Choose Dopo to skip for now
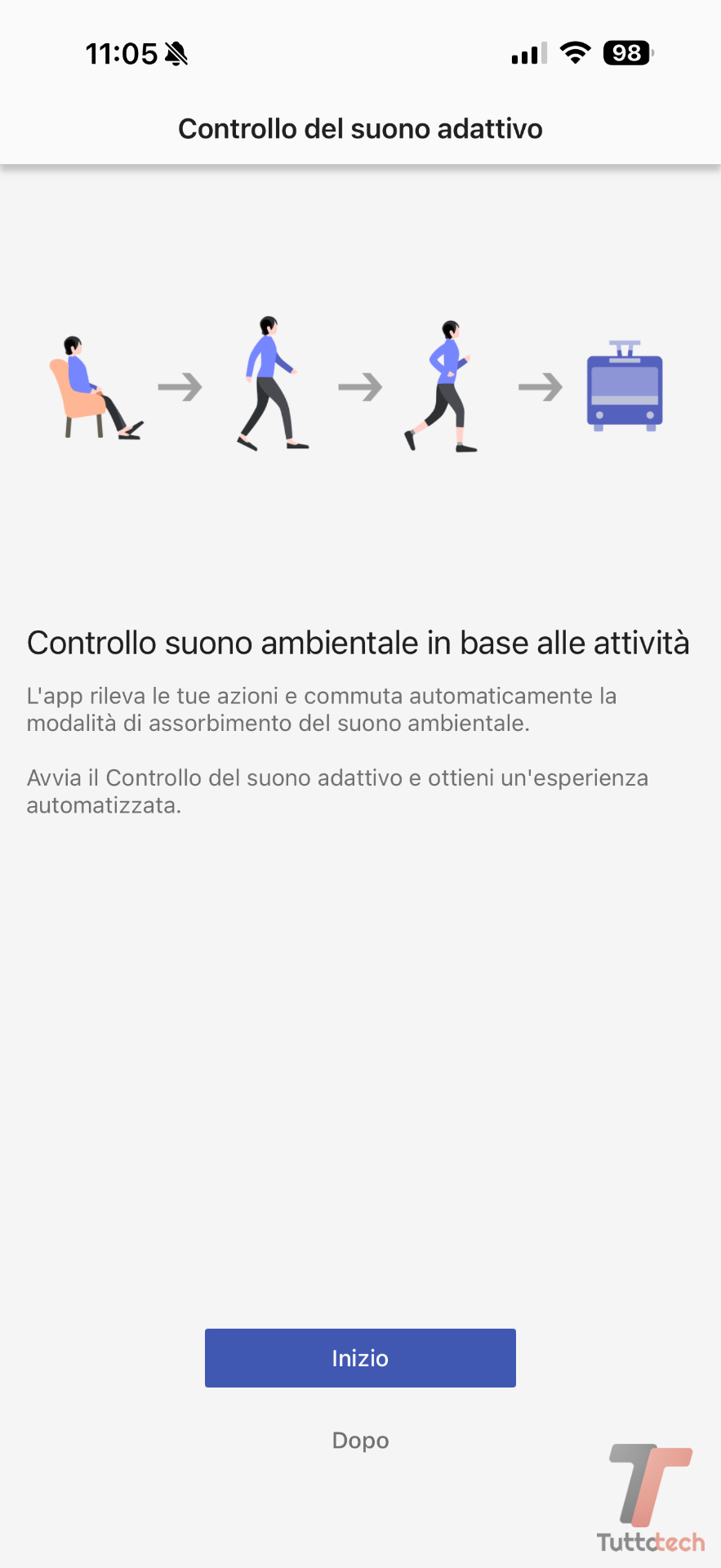 click(x=360, y=1440)
